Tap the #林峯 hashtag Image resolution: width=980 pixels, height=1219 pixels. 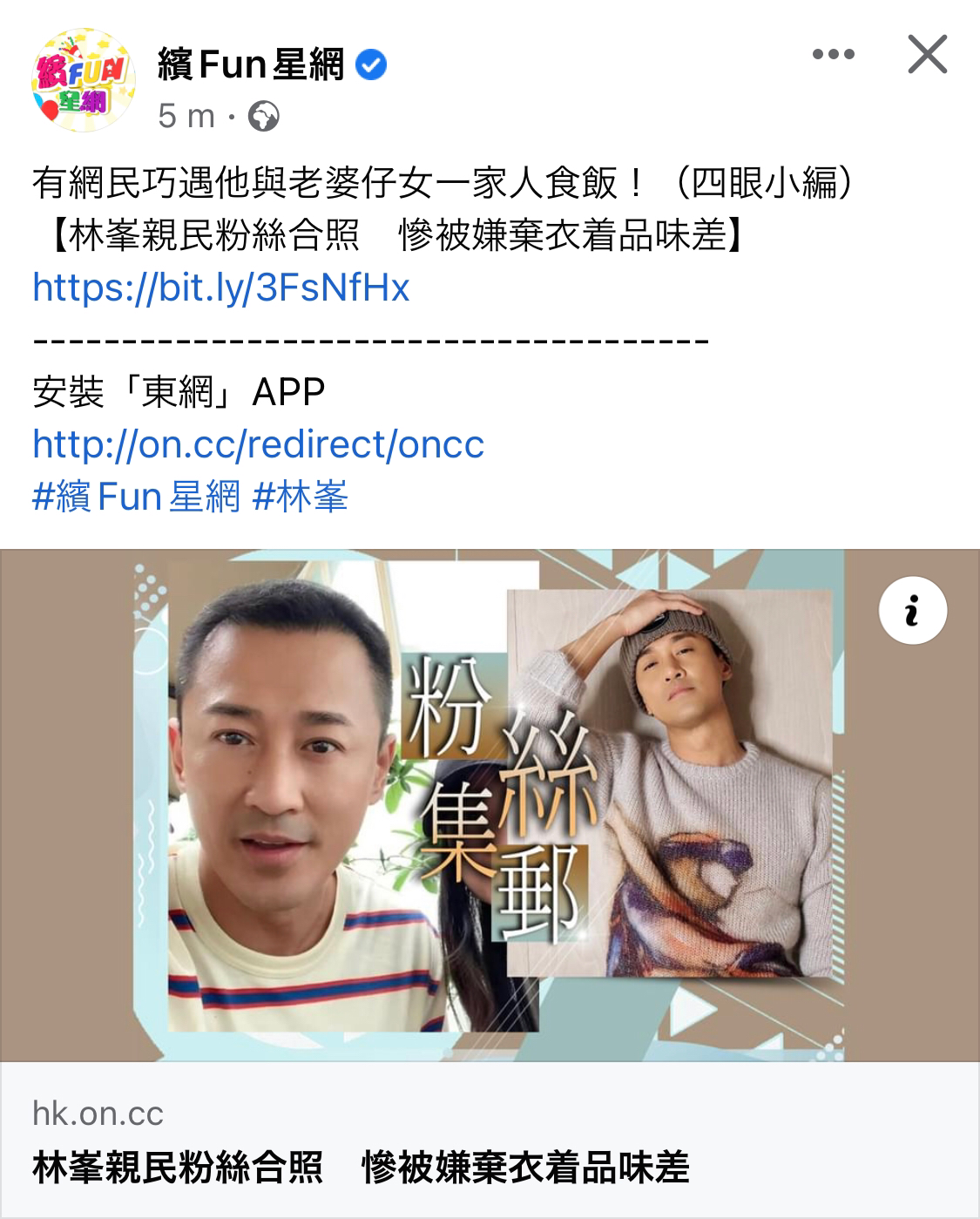point(301,497)
